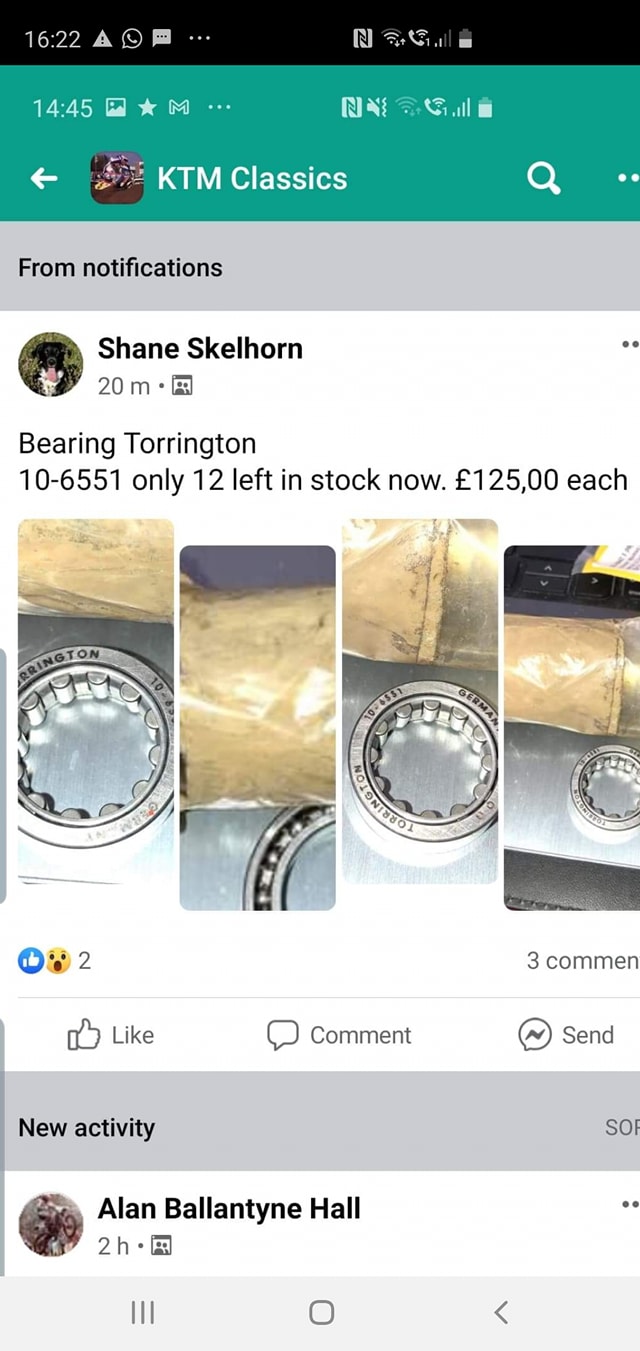Open options menu on Alan Ballantyne Hall's post

point(629,1205)
